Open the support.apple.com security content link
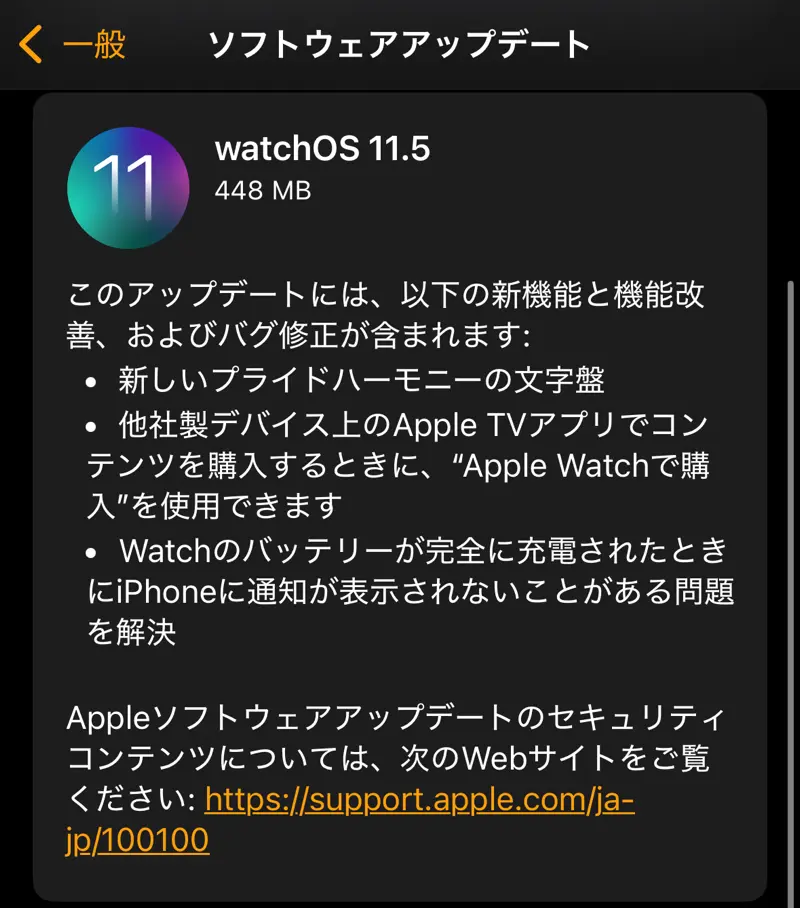Image resolution: width=800 pixels, height=908 pixels. click(x=419, y=800)
